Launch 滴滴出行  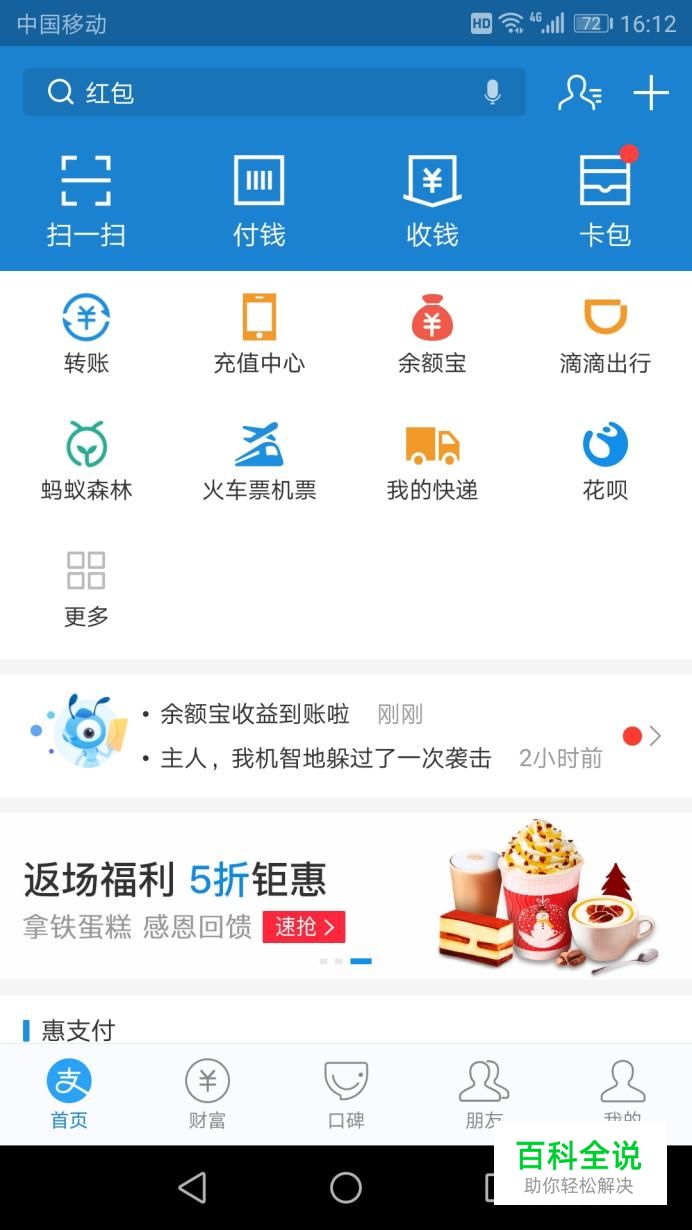tap(605, 335)
